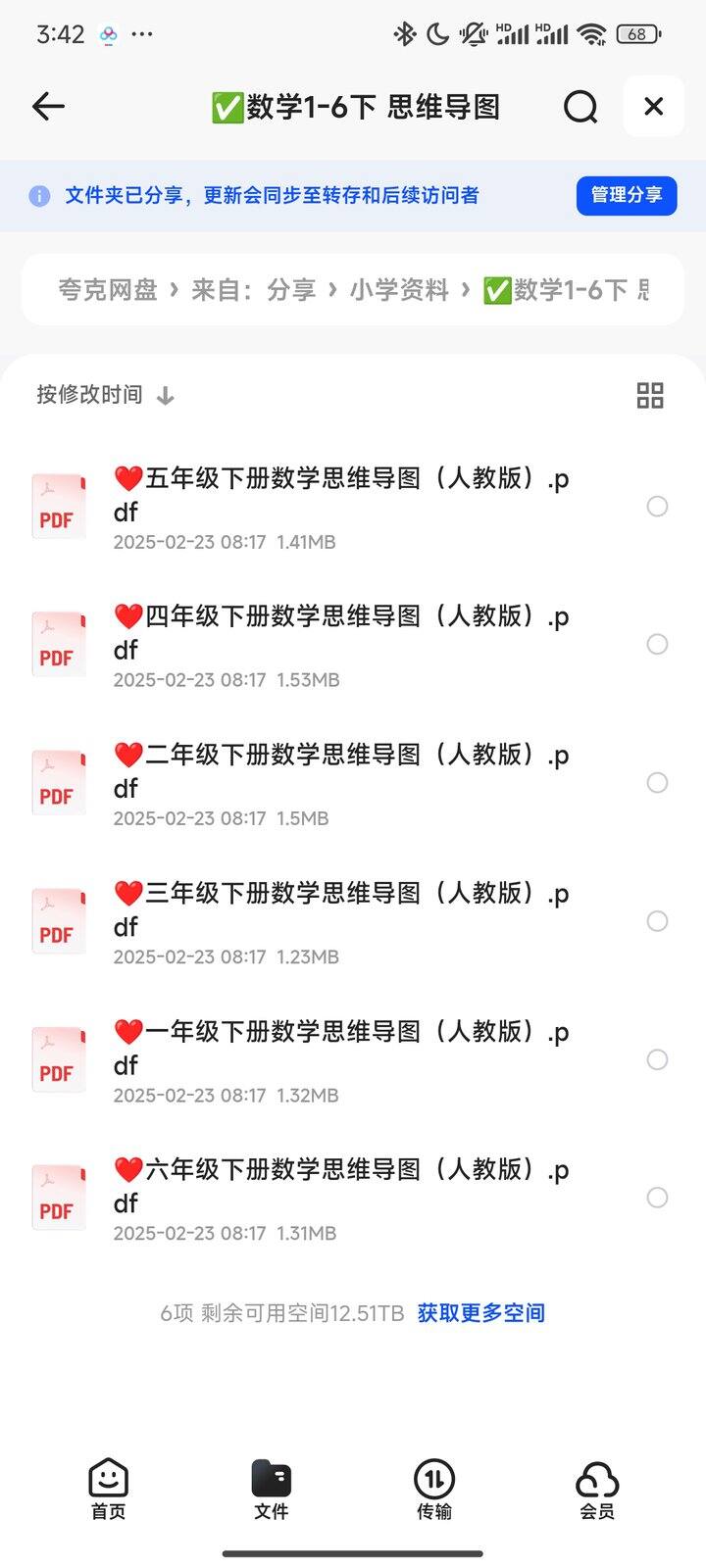Select the 三年级下册 PDF's circle
This screenshot has width=706, height=1568.
click(x=657, y=921)
